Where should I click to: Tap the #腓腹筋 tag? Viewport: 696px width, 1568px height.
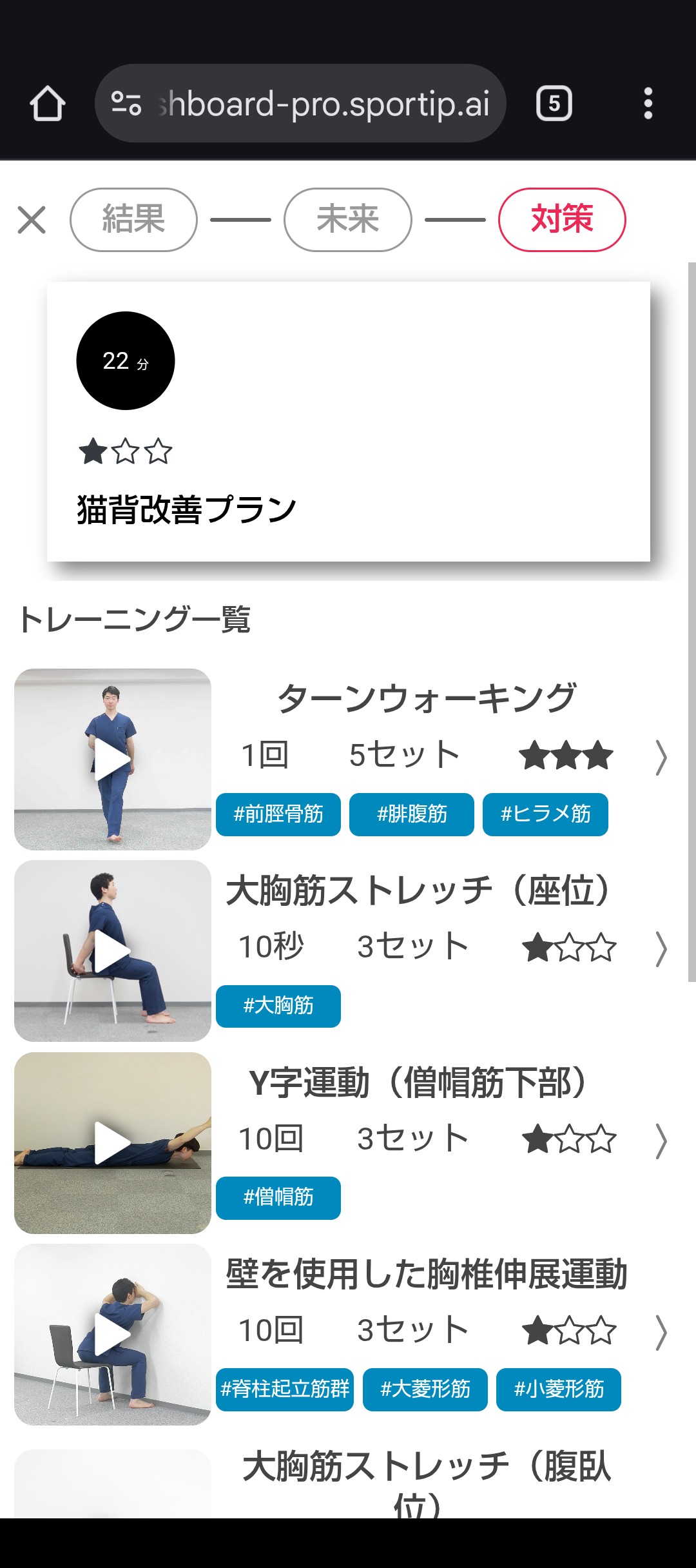point(411,814)
